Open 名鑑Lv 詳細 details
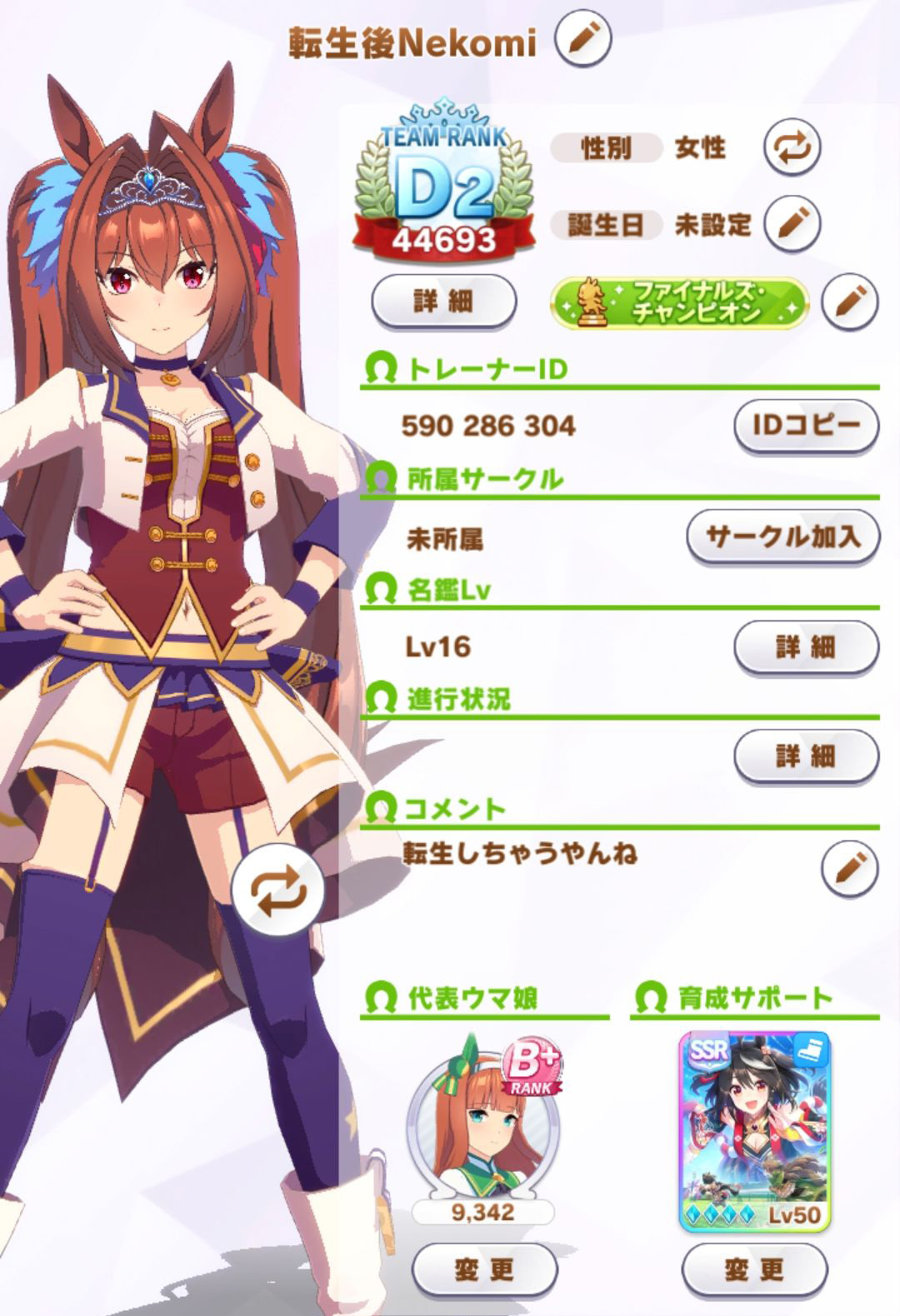This screenshot has width=900, height=1316. click(806, 646)
